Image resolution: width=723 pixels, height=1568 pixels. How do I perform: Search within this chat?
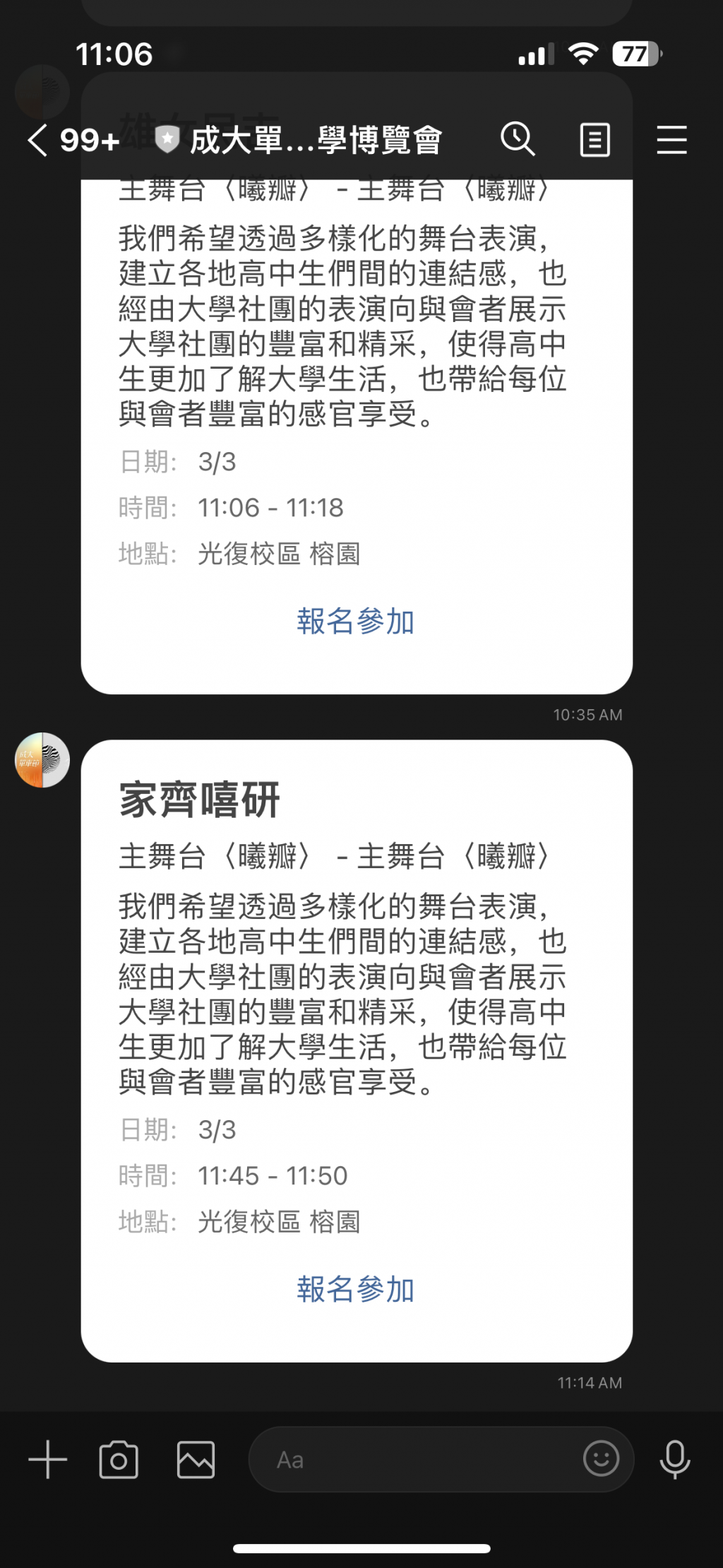(x=518, y=139)
